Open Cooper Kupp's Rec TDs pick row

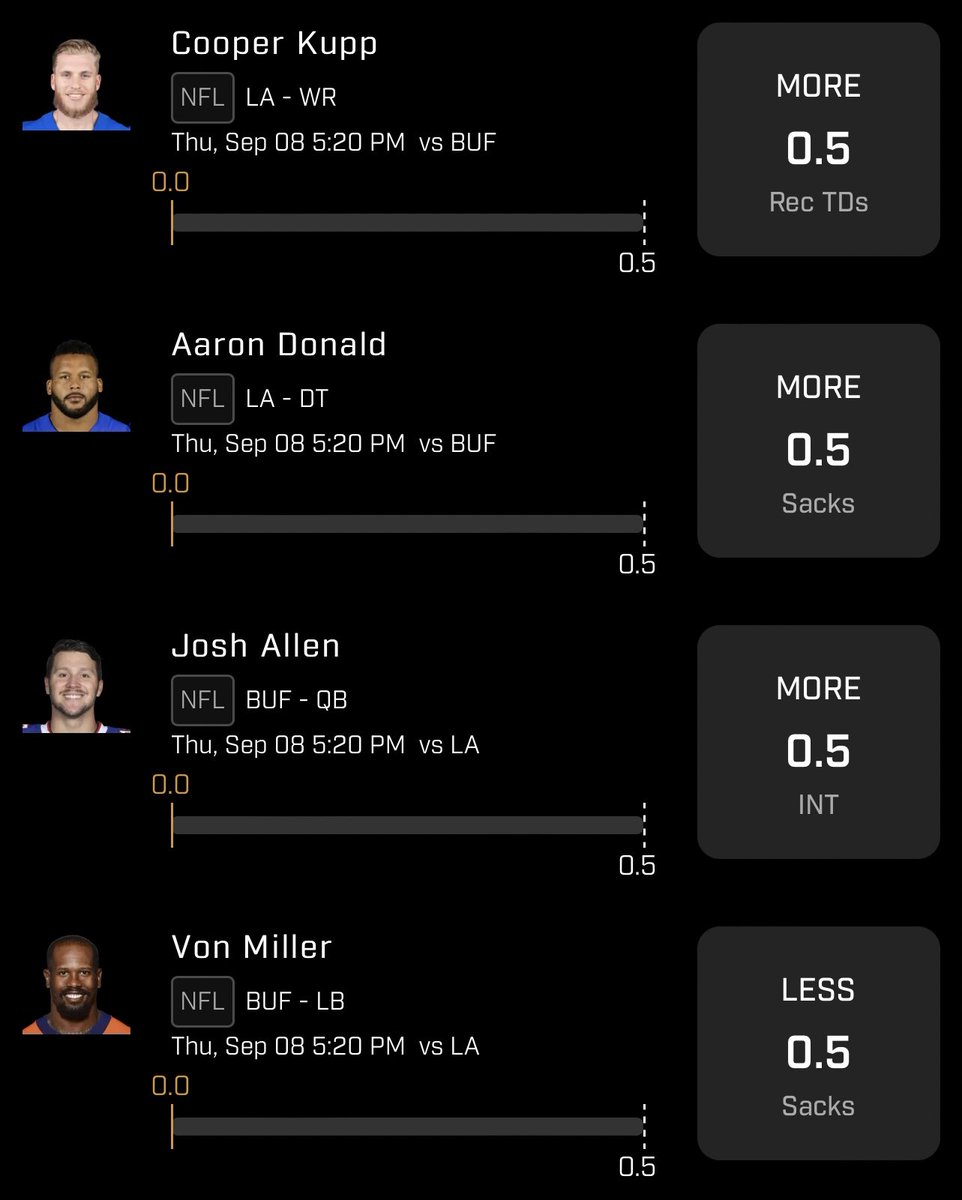point(481,145)
